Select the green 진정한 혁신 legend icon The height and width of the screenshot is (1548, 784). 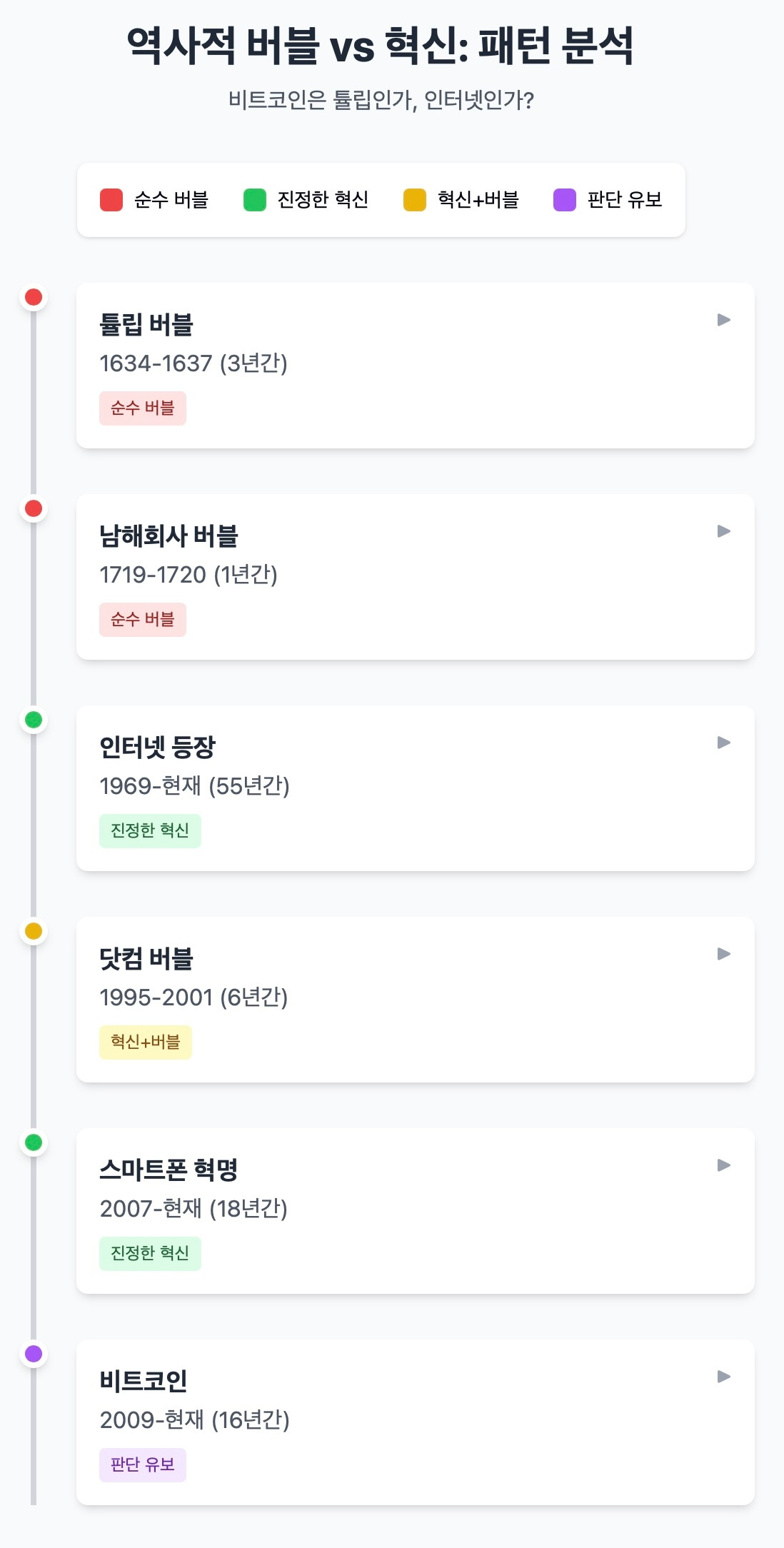click(254, 201)
